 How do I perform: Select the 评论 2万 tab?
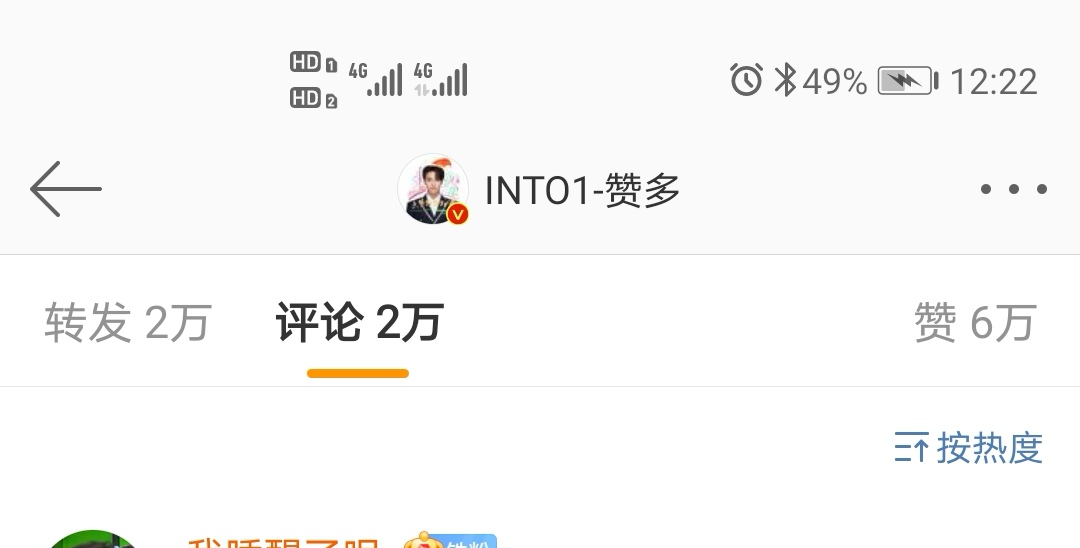(359, 323)
